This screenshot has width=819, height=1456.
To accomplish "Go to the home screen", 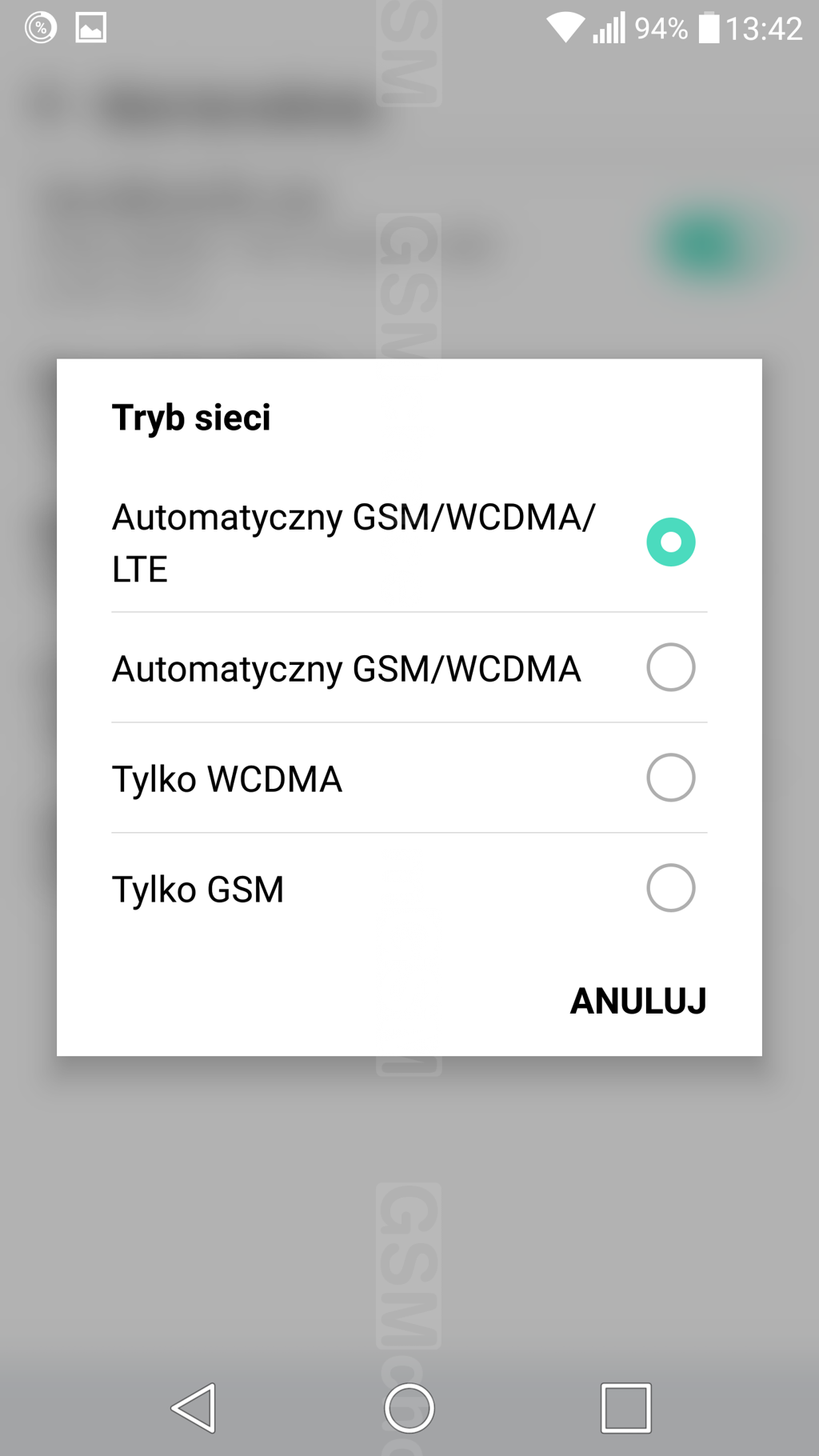I will click(x=409, y=1407).
